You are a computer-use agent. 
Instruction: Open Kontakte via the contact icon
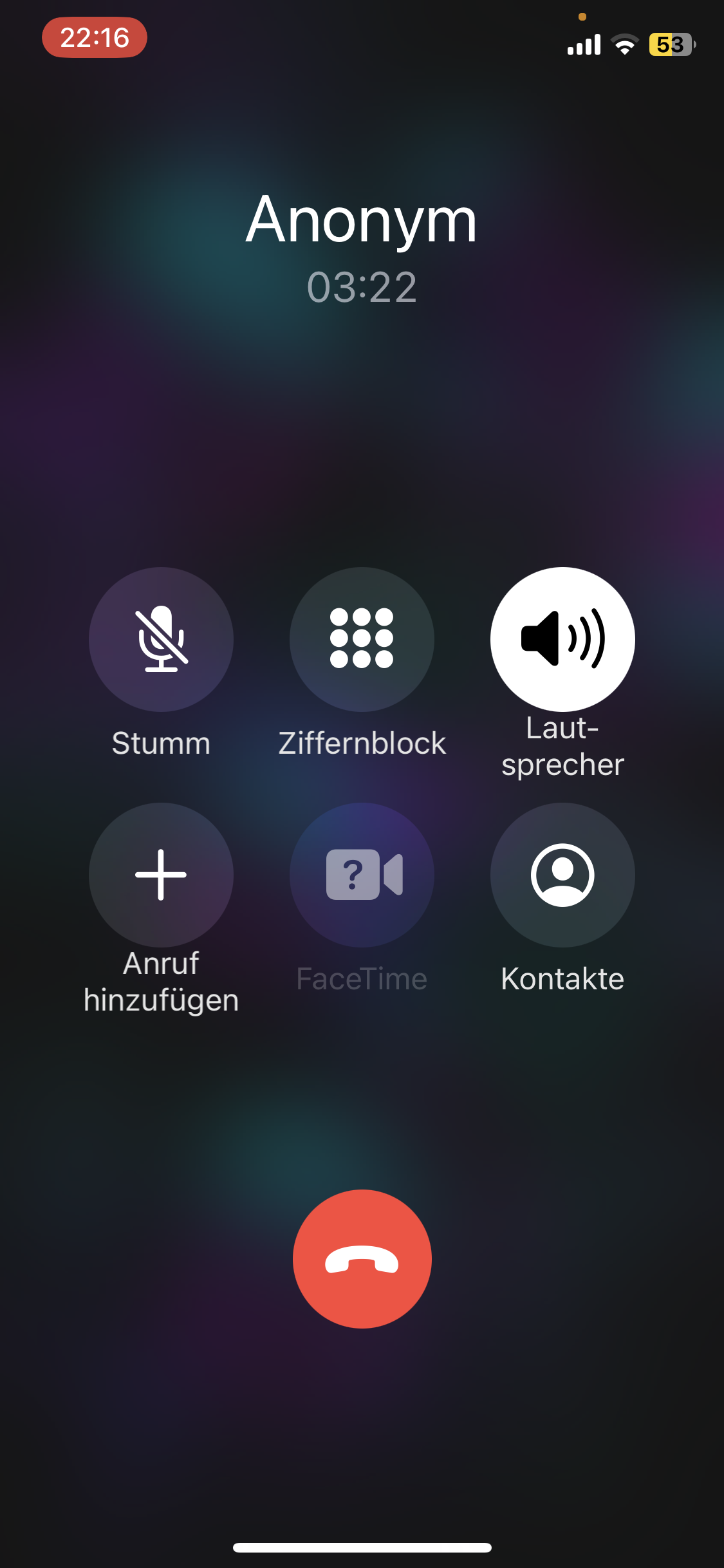(562, 874)
